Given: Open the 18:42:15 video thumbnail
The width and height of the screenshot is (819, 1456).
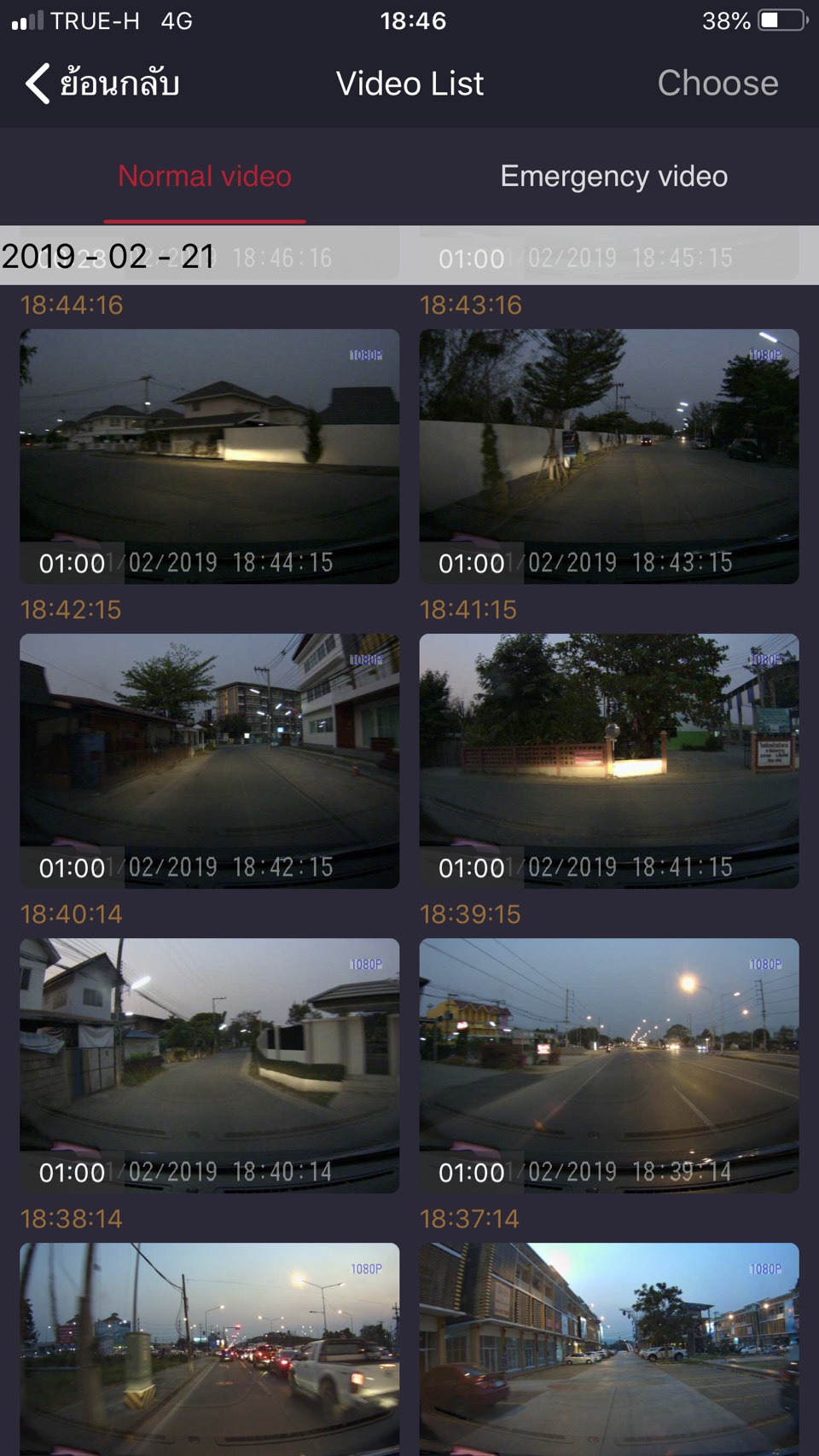Looking at the screenshot, I should point(209,760).
